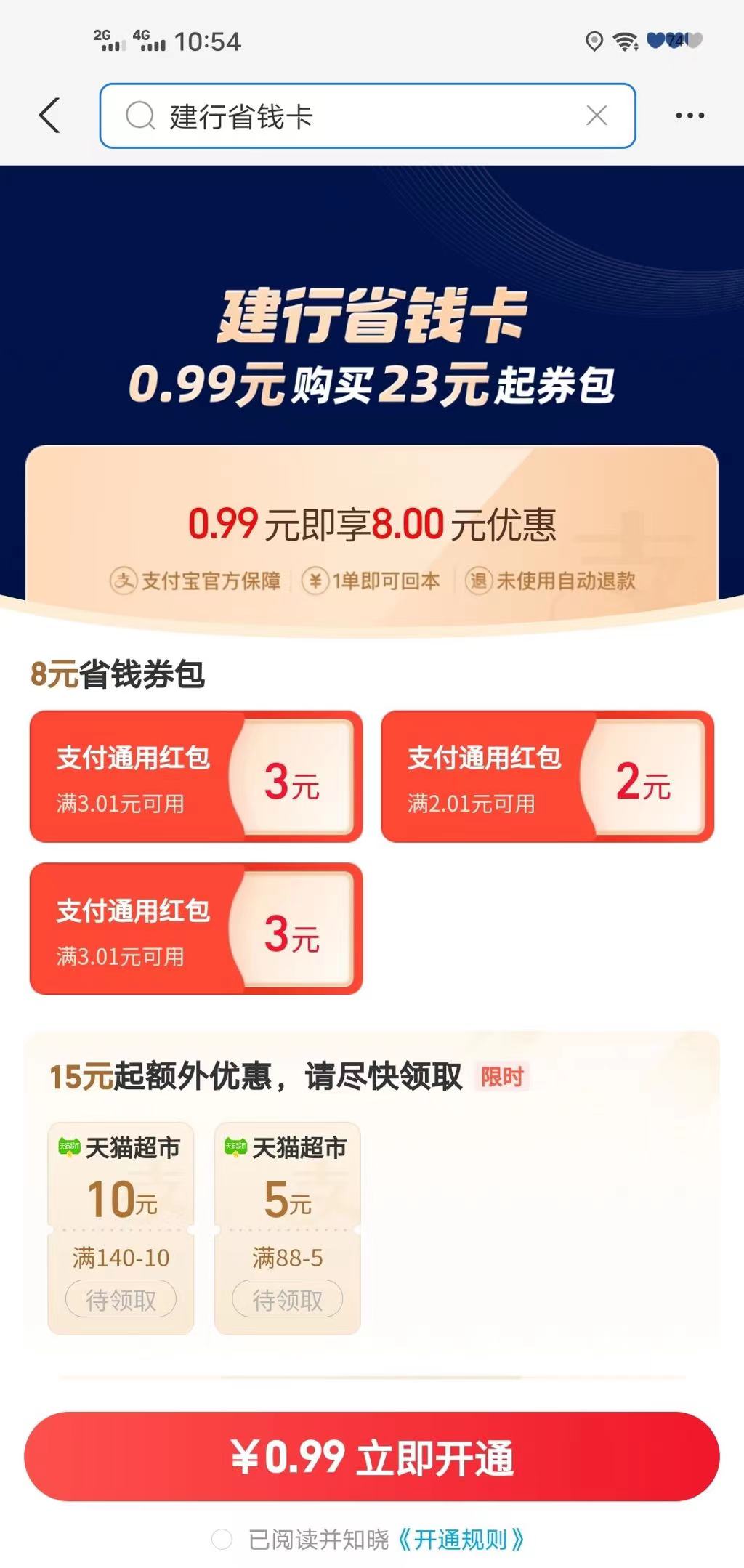
Task: Claim the 天猫超市 5元 coupon 待领取
Action: (x=287, y=1300)
